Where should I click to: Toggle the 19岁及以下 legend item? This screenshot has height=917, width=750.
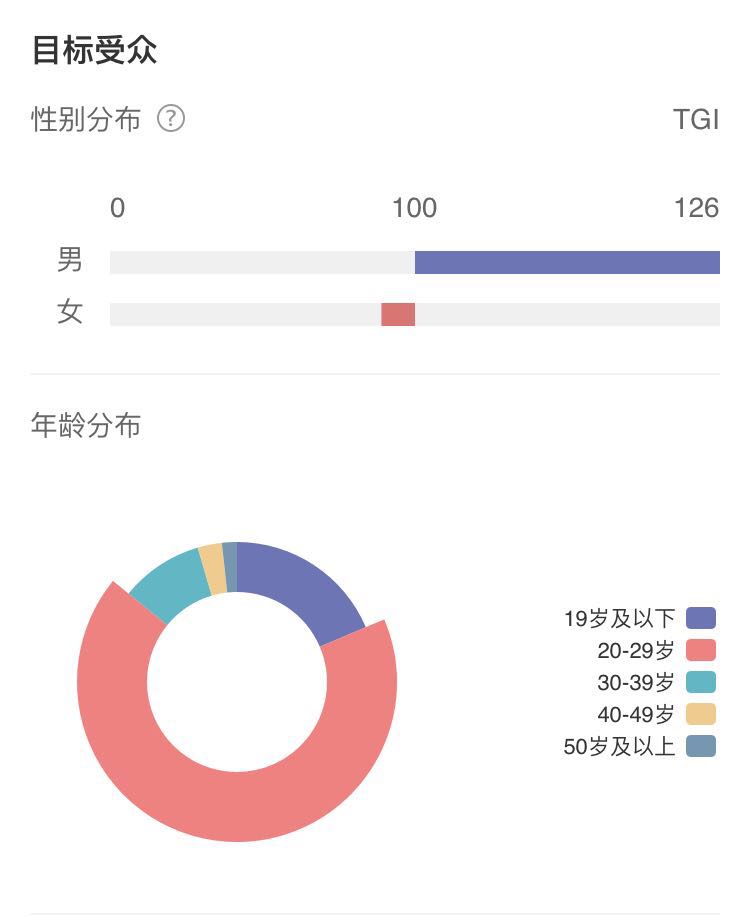pyautogui.click(x=639, y=618)
